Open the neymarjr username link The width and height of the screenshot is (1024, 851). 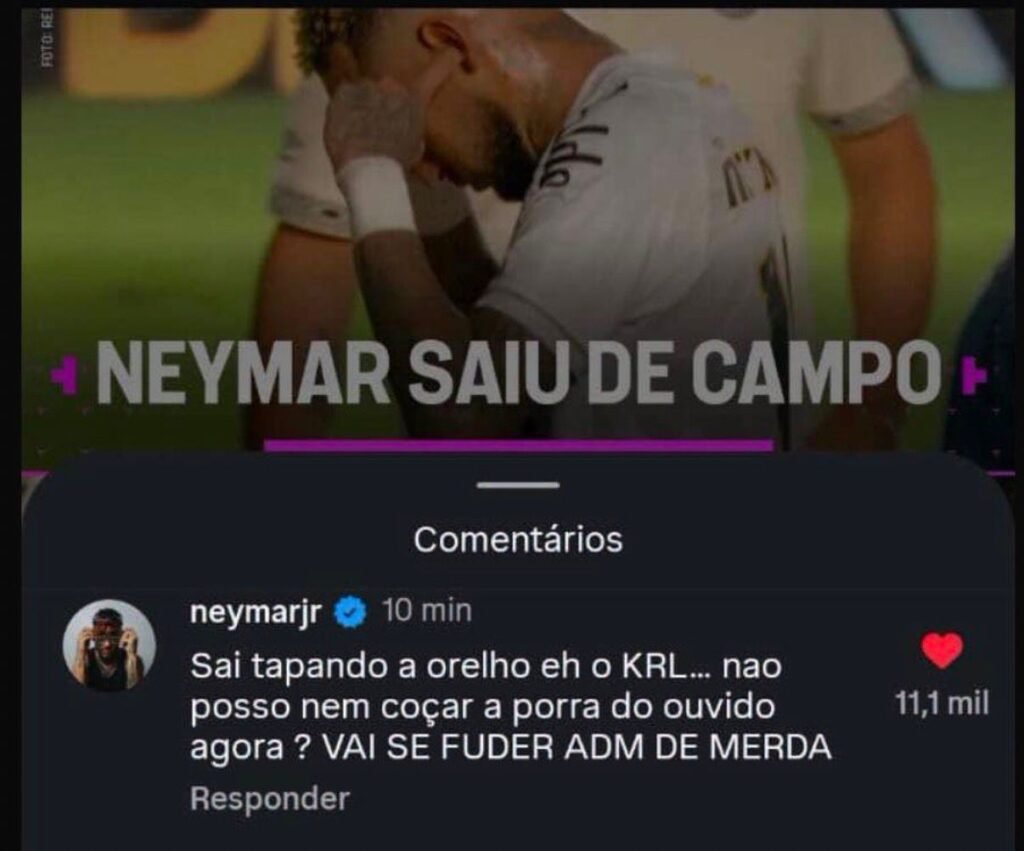coord(255,611)
